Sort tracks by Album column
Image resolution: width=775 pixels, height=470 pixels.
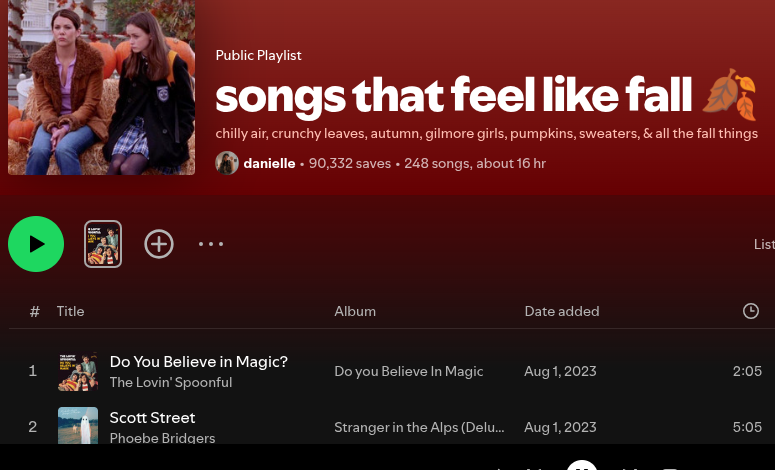[x=355, y=311]
